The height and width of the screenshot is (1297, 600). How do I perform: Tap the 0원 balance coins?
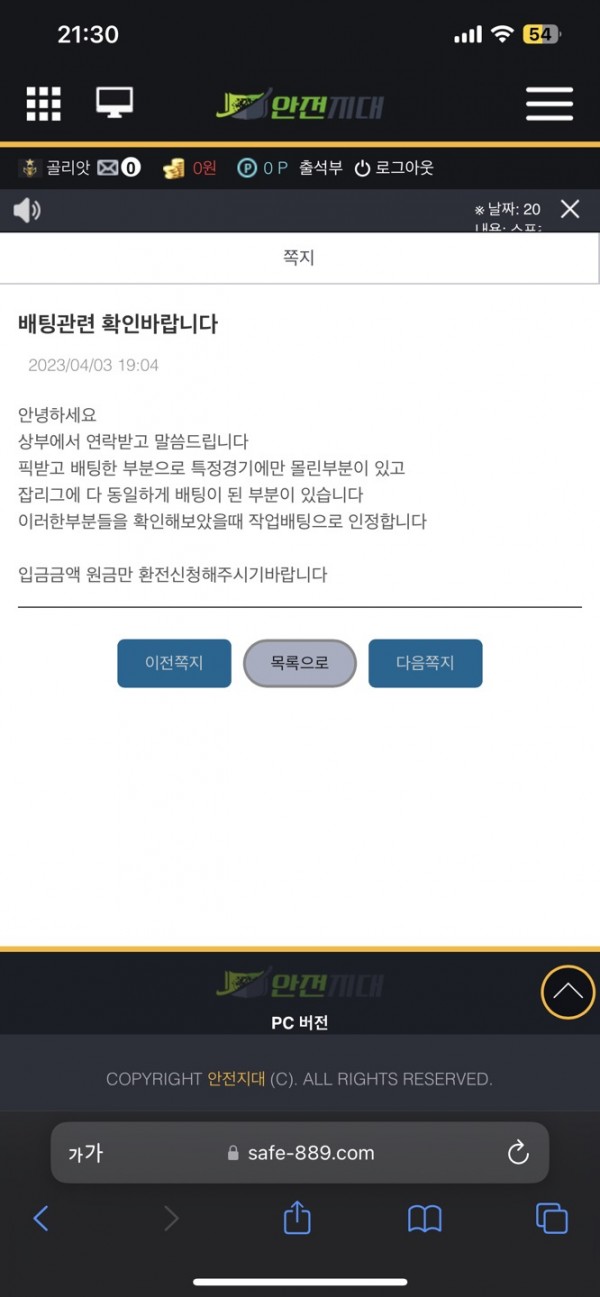pyautogui.click(x=190, y=168)
